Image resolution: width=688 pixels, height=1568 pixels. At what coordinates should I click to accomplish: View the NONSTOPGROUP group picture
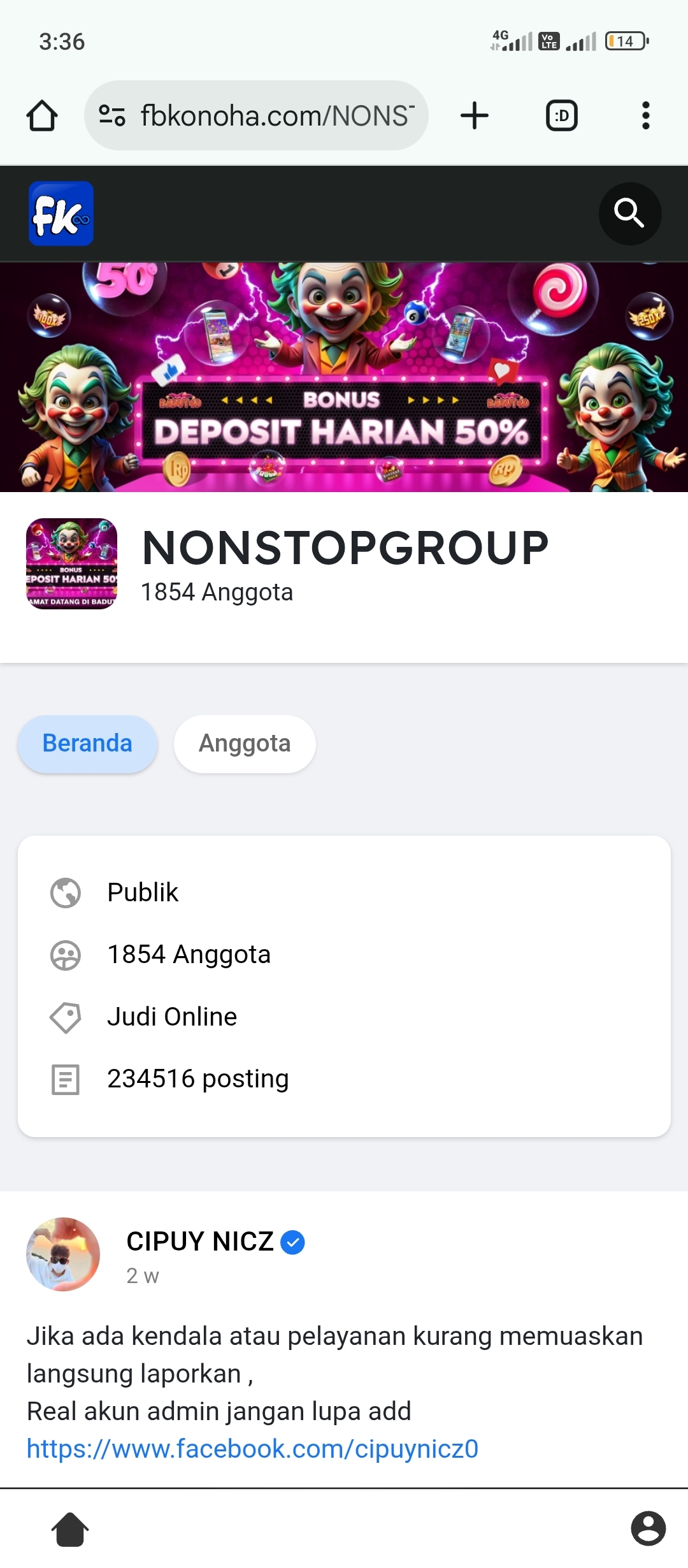coord(71,563)
